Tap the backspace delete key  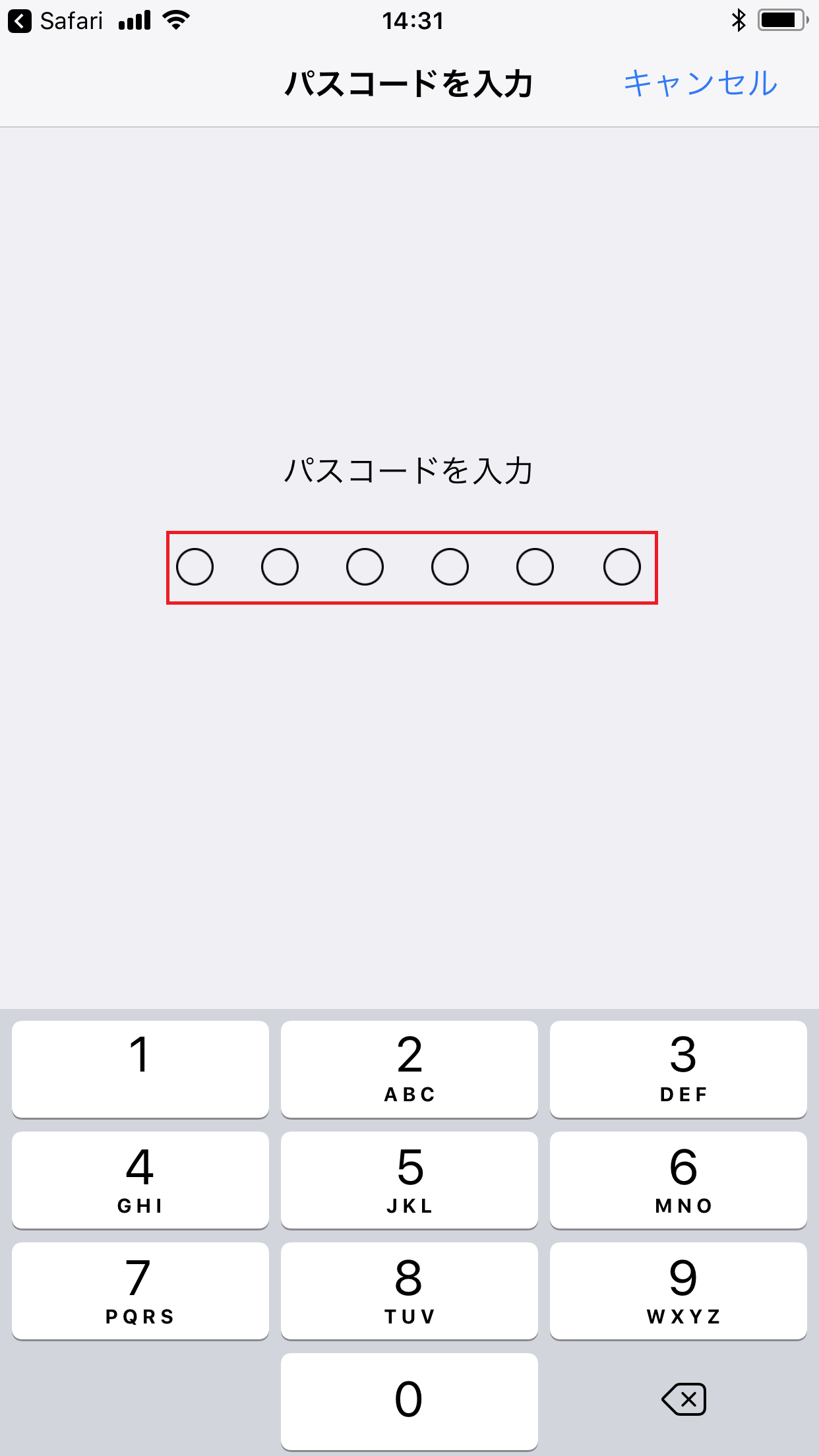click(x=683, y=1399)
